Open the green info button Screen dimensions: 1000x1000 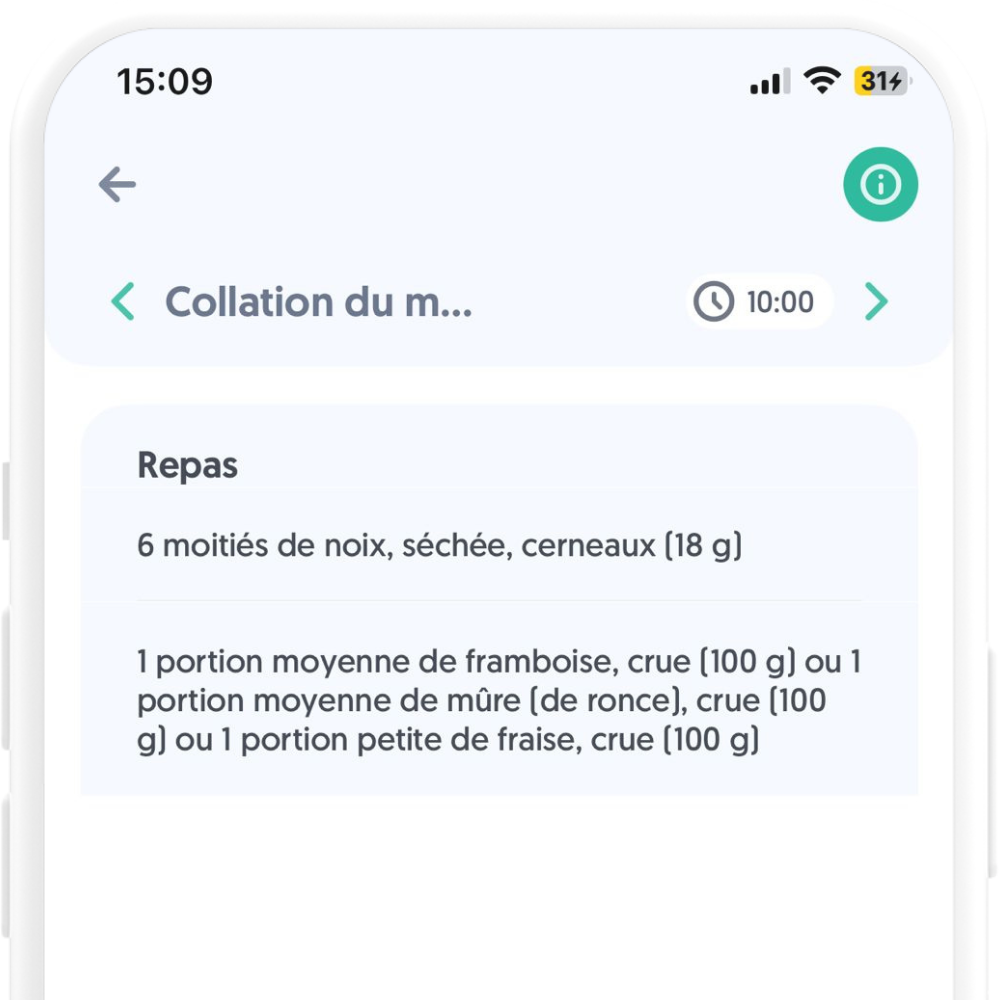coord(880,185)
